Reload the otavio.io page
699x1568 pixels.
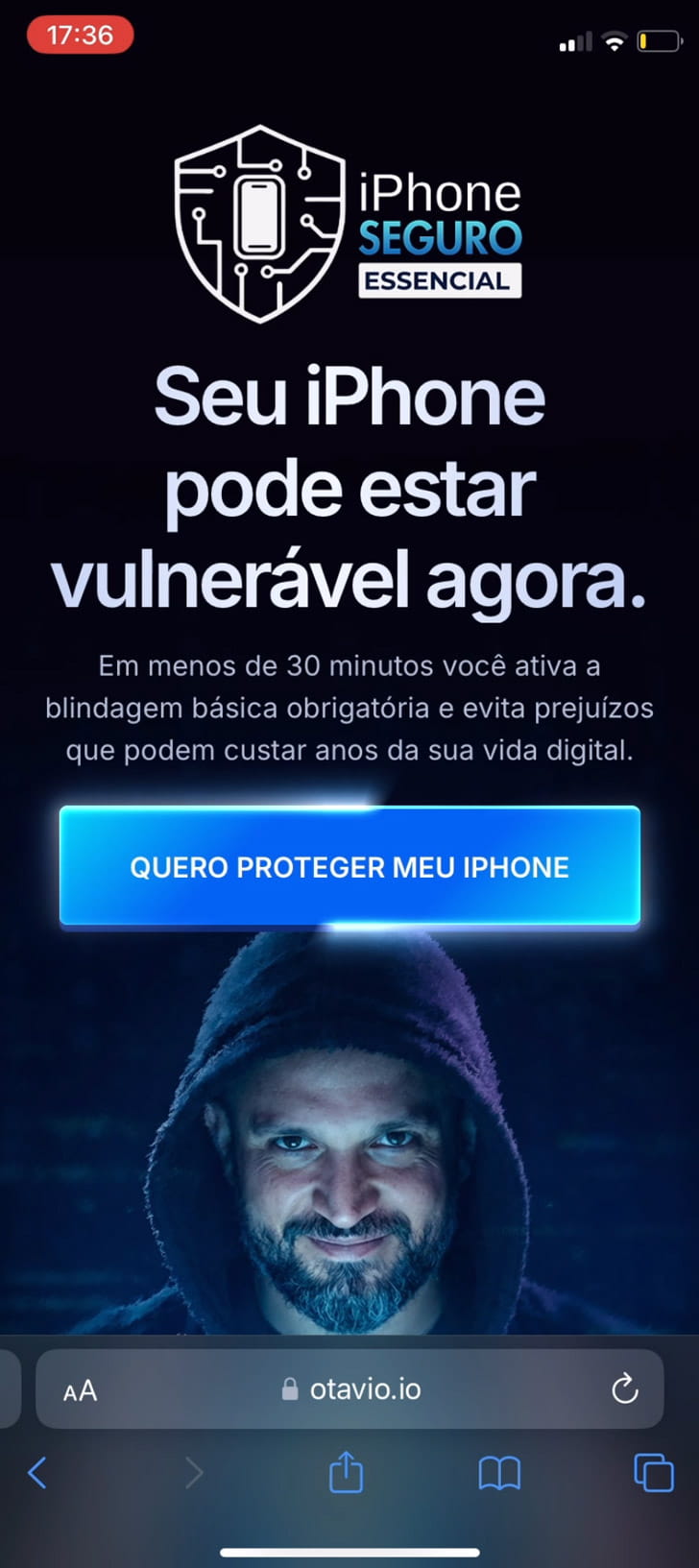click(x=624, y=1388)
